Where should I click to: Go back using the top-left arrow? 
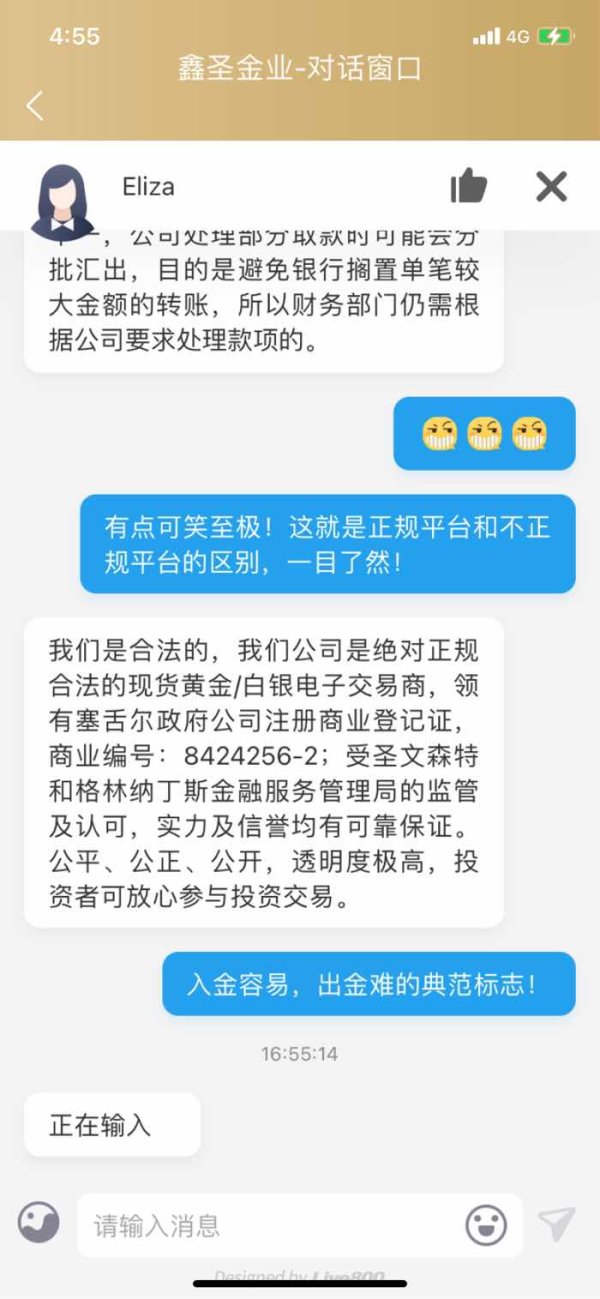[35, 105]
